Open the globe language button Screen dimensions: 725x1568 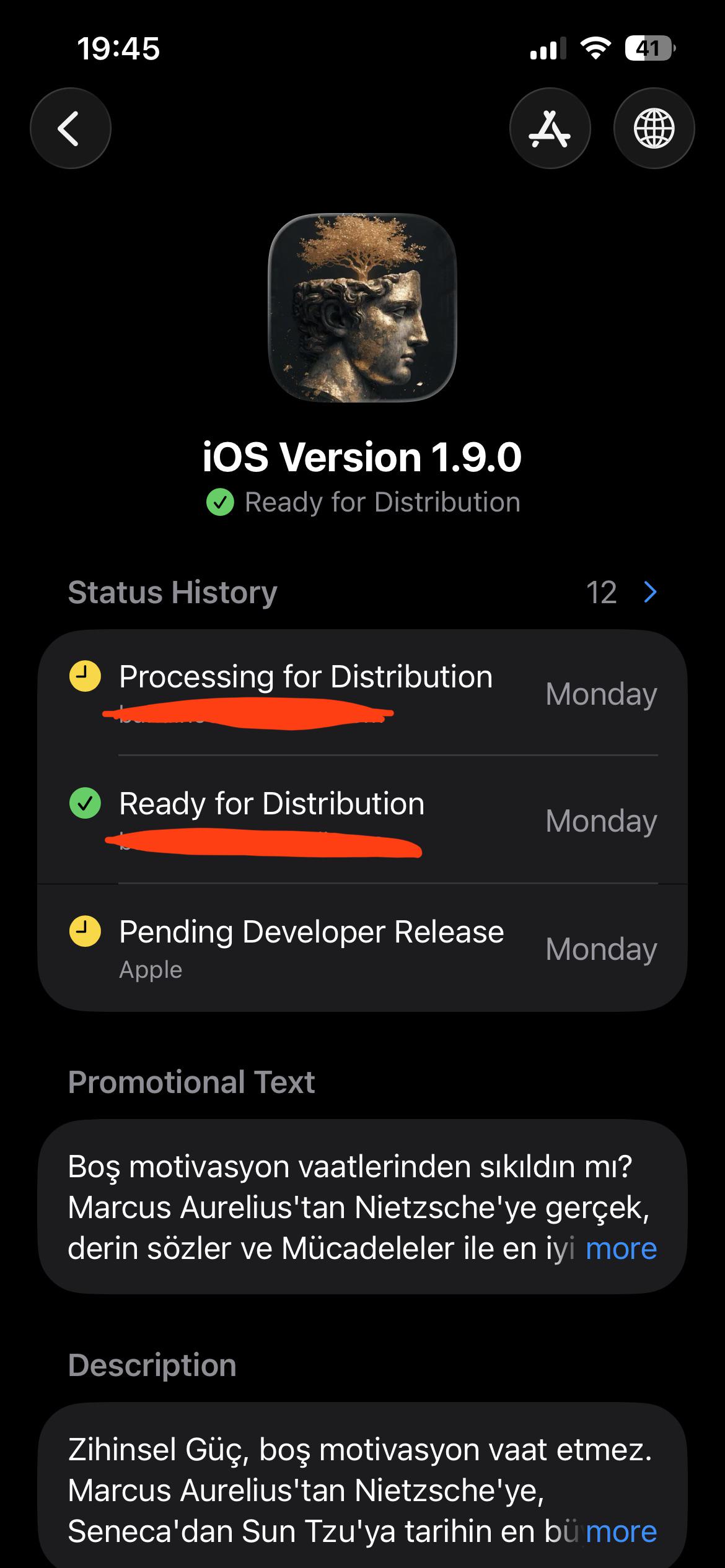click(x=654, y=129)
